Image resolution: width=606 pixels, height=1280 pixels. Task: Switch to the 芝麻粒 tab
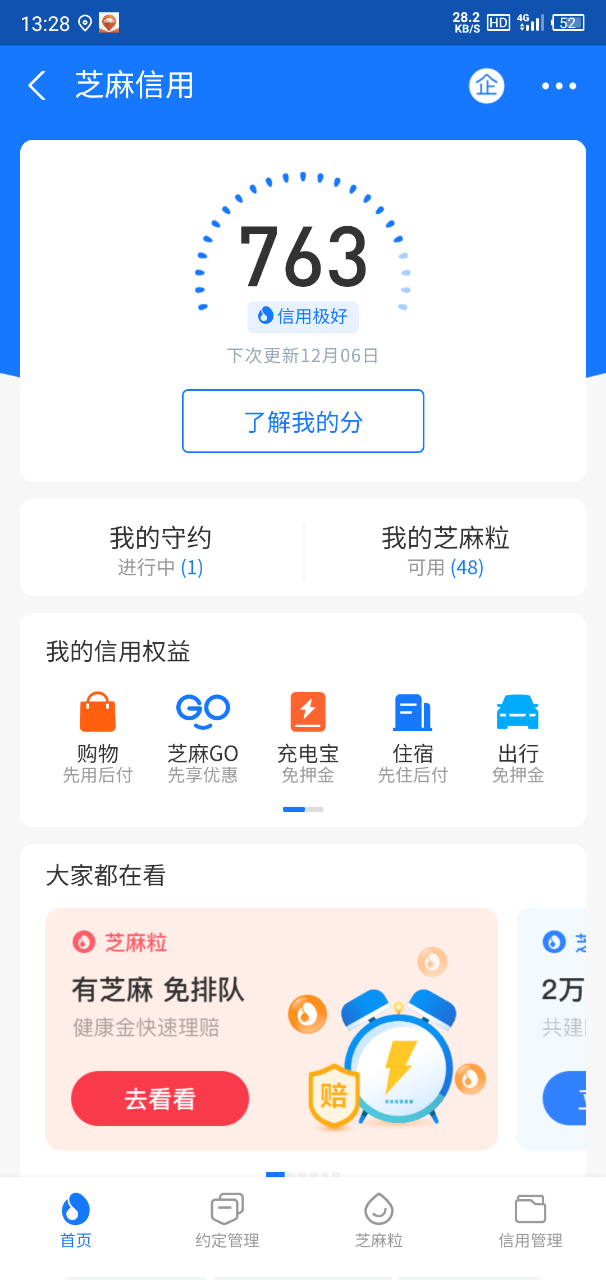click(379, 1220)
